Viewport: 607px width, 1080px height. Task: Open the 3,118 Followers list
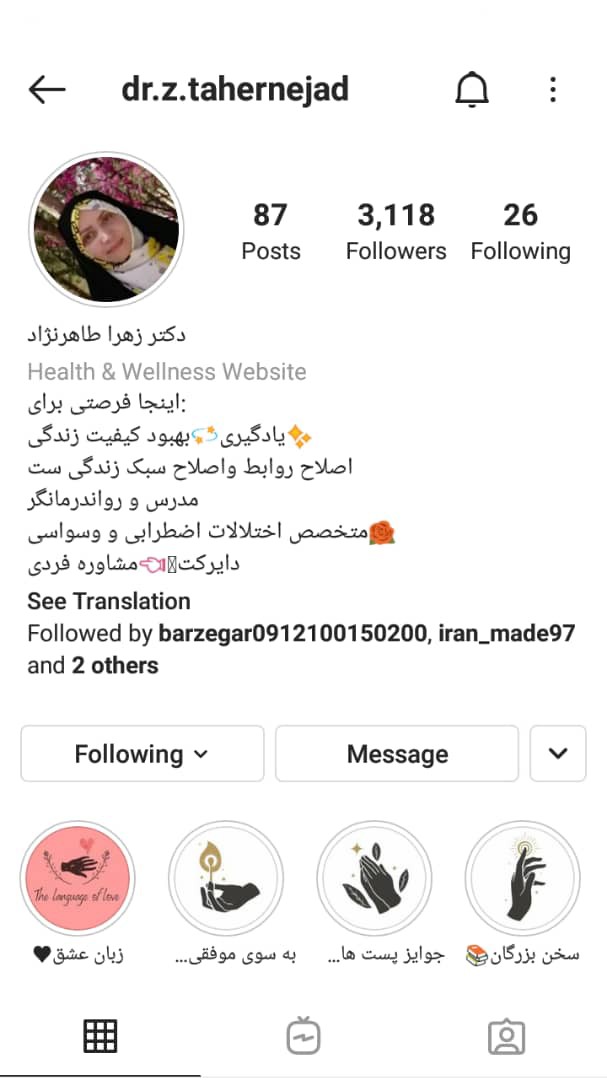(x=396, y=231)
